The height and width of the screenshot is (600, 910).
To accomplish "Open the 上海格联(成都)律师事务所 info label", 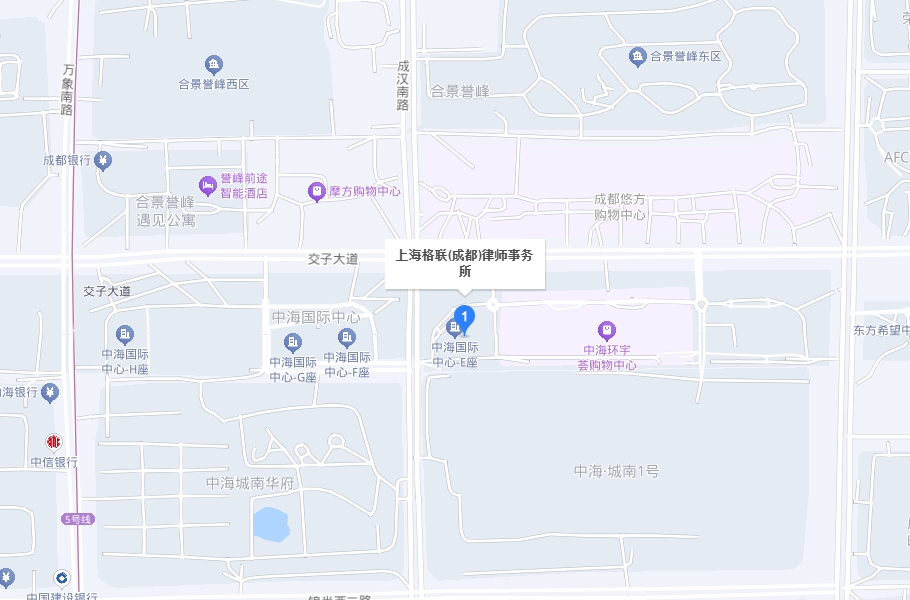I will pyautogui.click(x=464, y=263).
